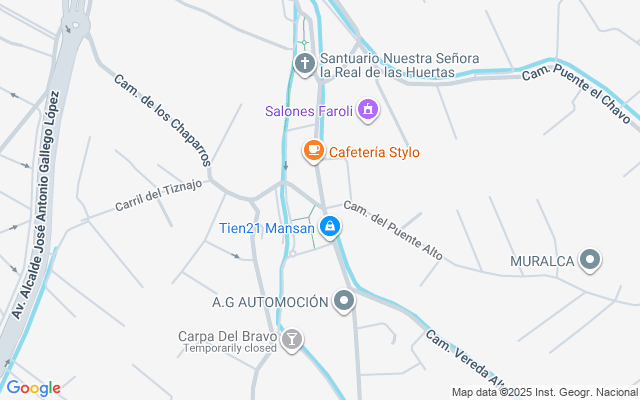Select the Salones Faroli pin

pyautogui.click(x=368, y=109)
